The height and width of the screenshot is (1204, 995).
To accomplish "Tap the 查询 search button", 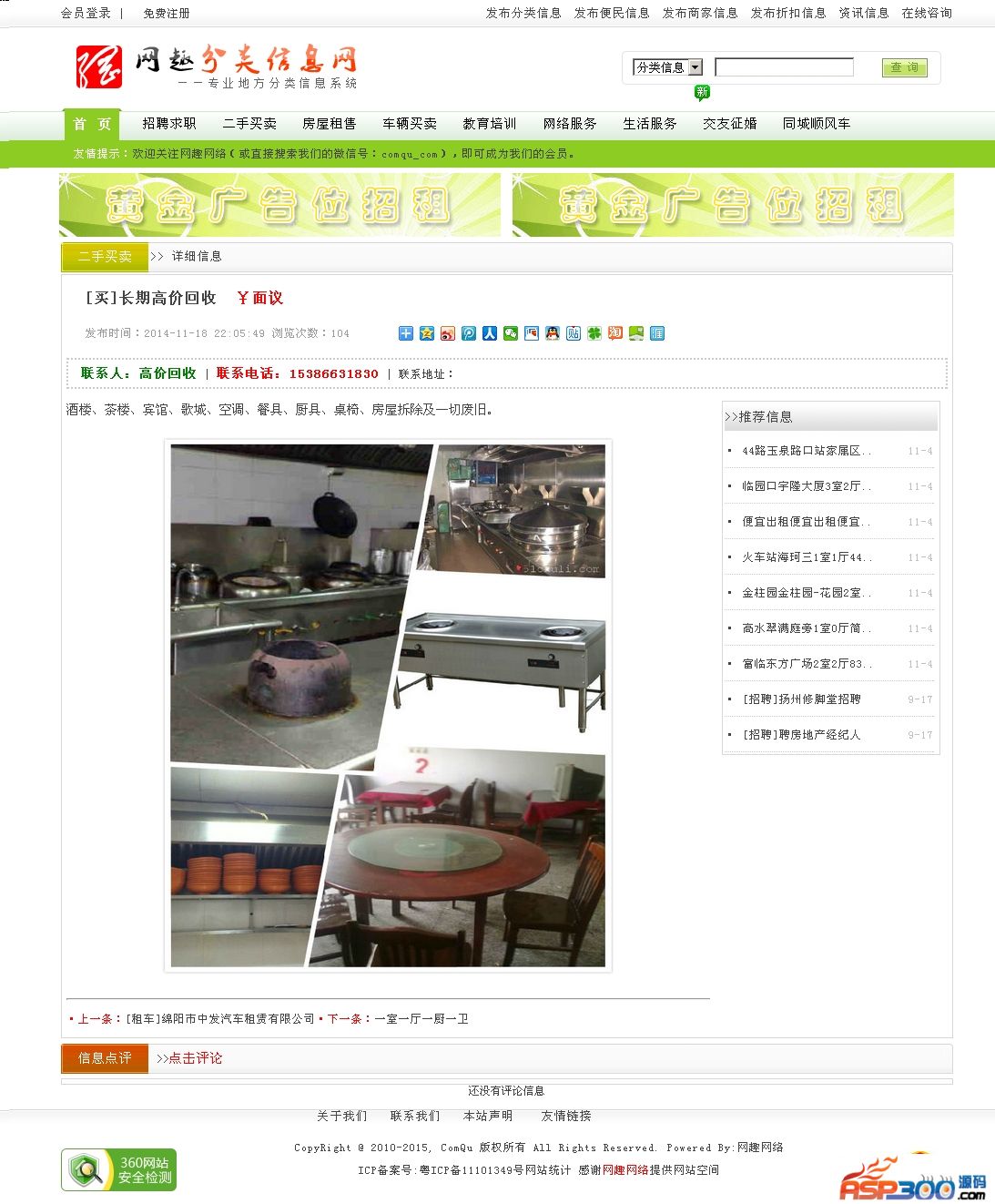I will (x=904, y=67).
